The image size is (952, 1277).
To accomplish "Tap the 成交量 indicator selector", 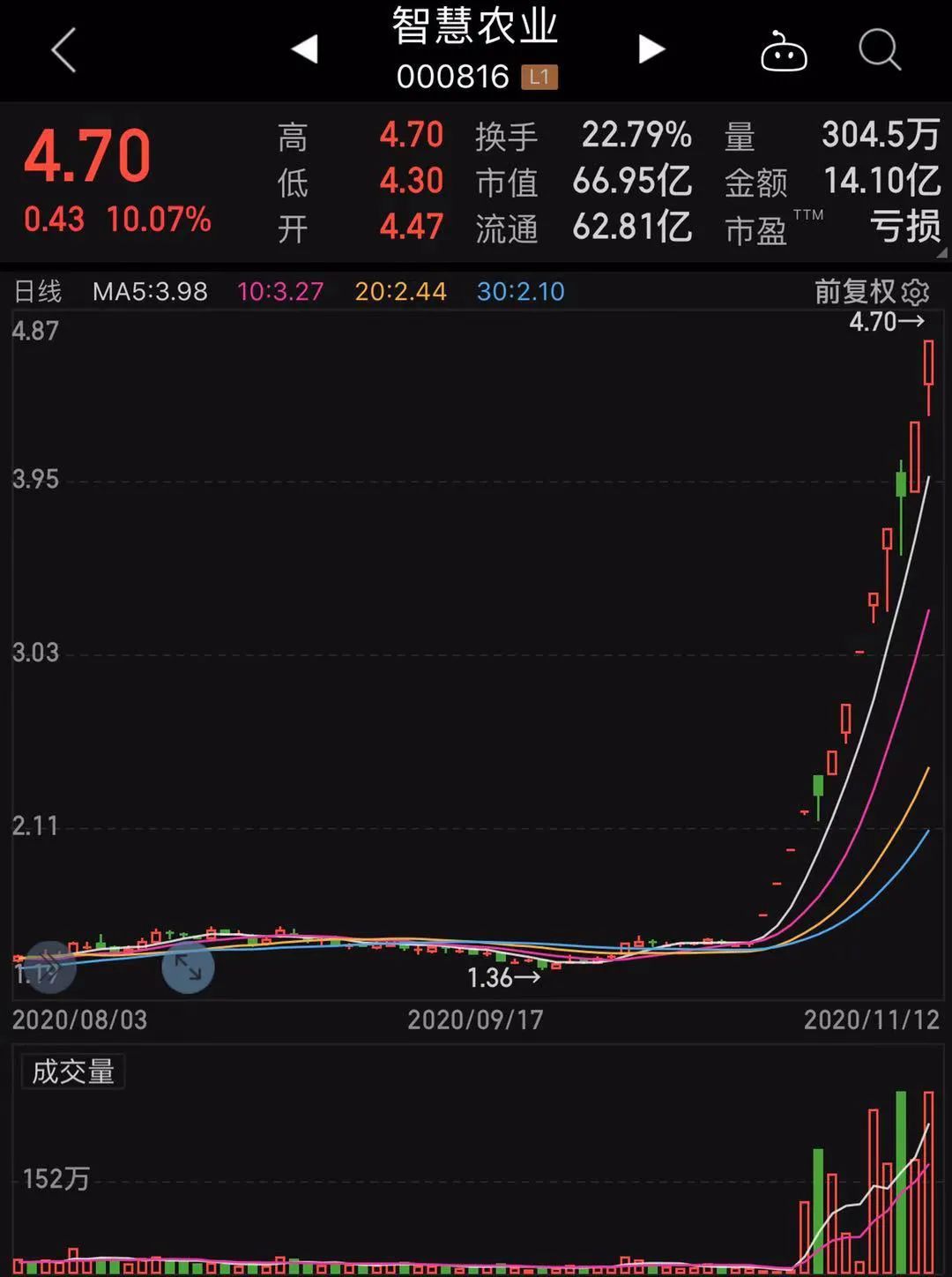I will tap(73, 1072).
